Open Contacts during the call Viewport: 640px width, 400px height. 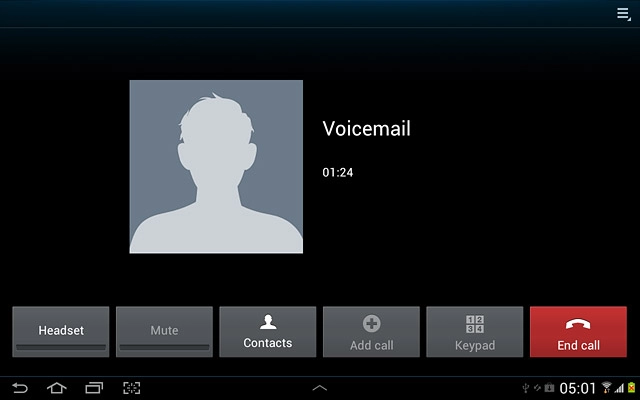pos(267,333)
